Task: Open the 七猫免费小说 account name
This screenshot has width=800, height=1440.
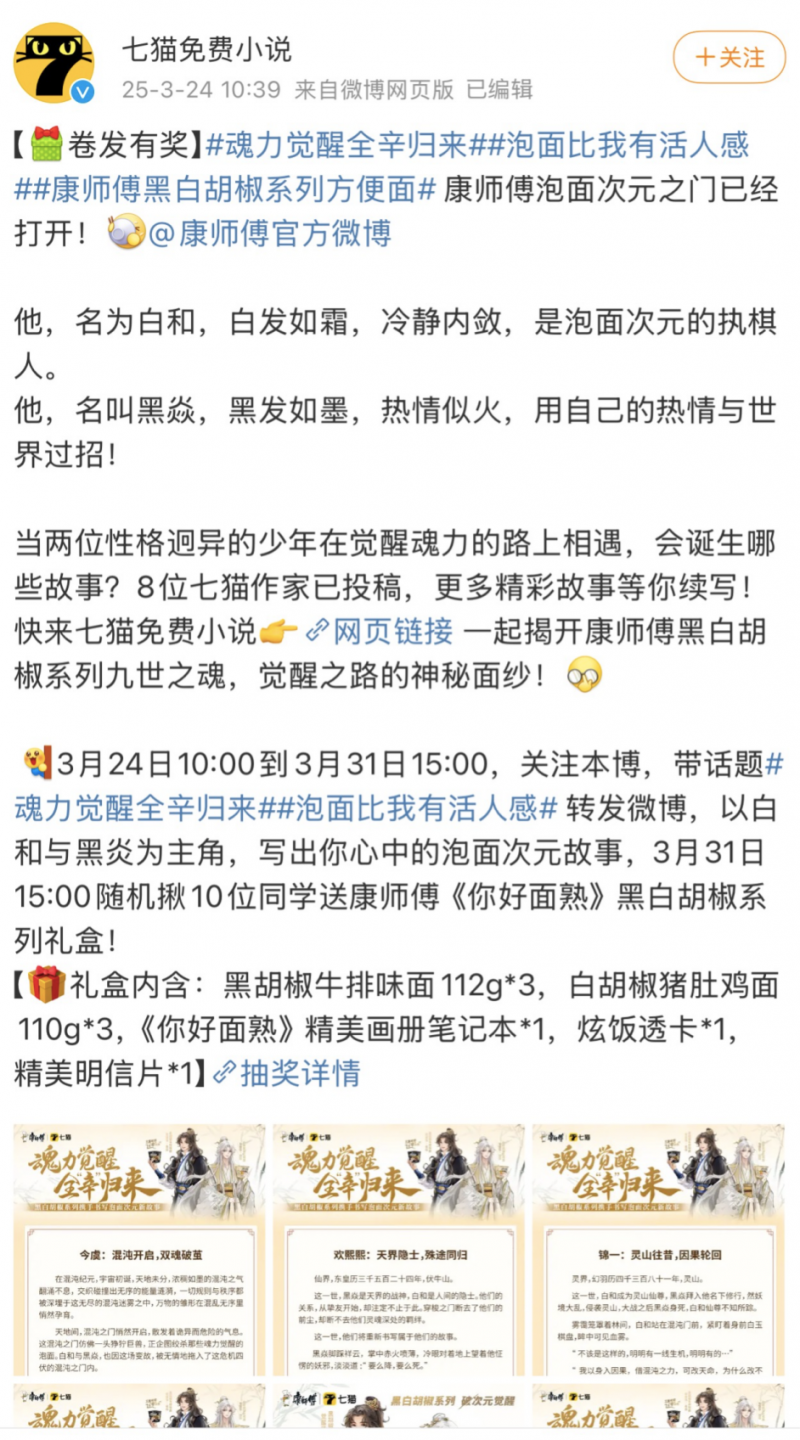Action: (x=207, y=48)
